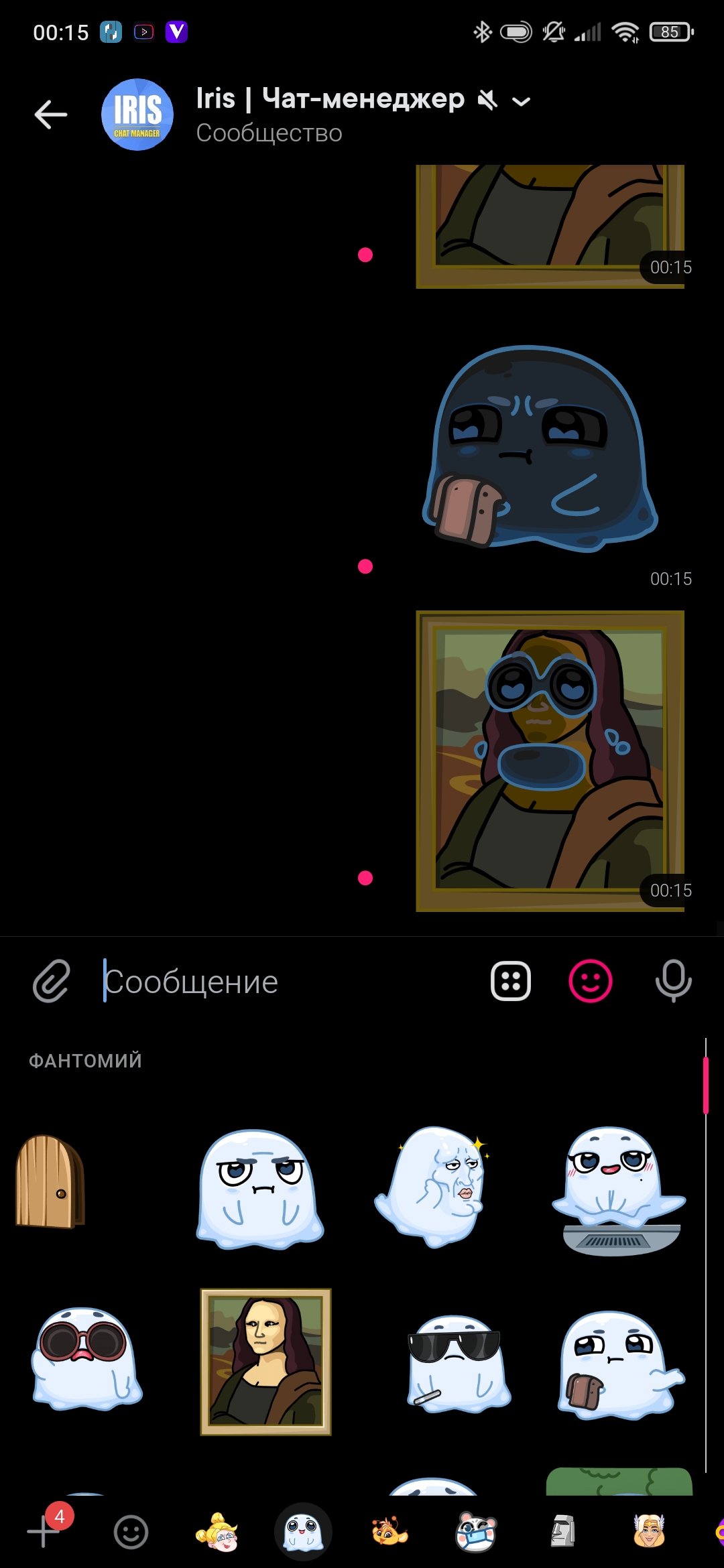Image resolution: width=724 pixels, height=1568 pixels.
Task: Switch to the Moai statue sticker pack
Action: tap(562, 1532)
